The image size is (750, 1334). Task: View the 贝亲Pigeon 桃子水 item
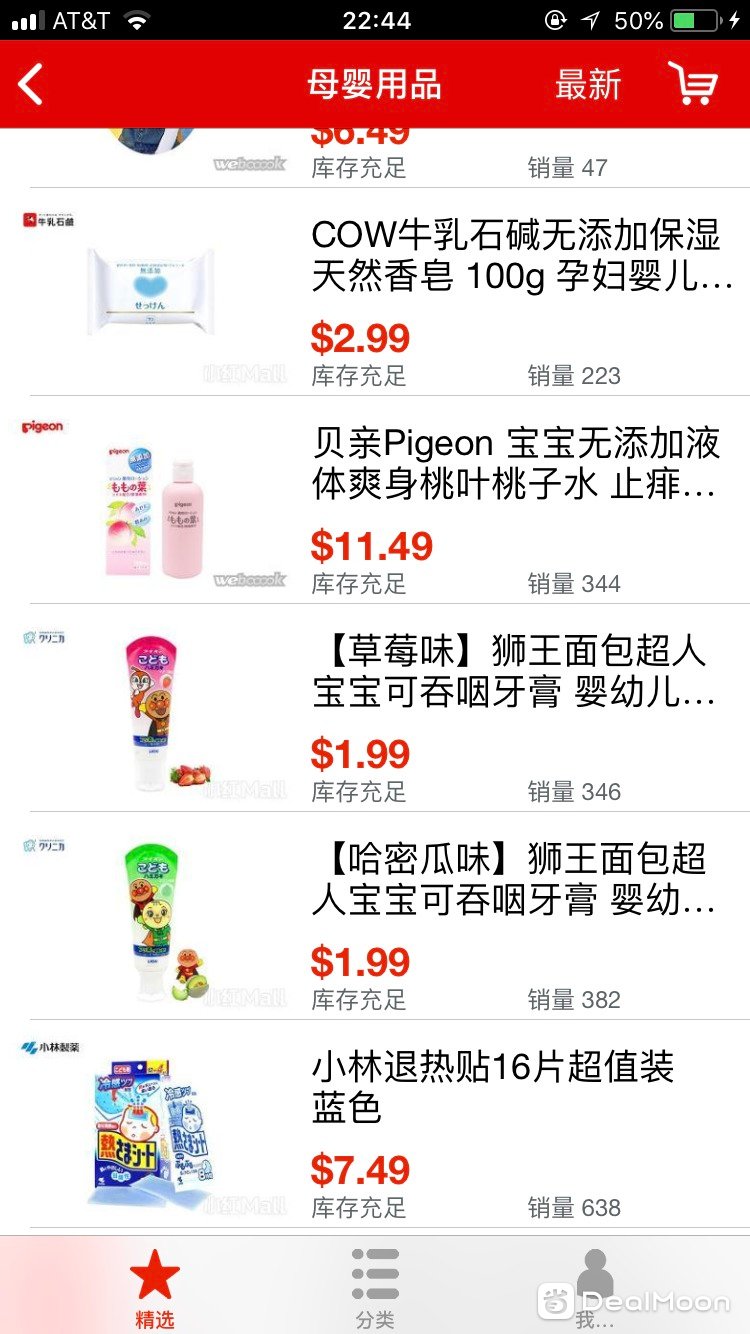pyautogui.click(x=516, y=464)
